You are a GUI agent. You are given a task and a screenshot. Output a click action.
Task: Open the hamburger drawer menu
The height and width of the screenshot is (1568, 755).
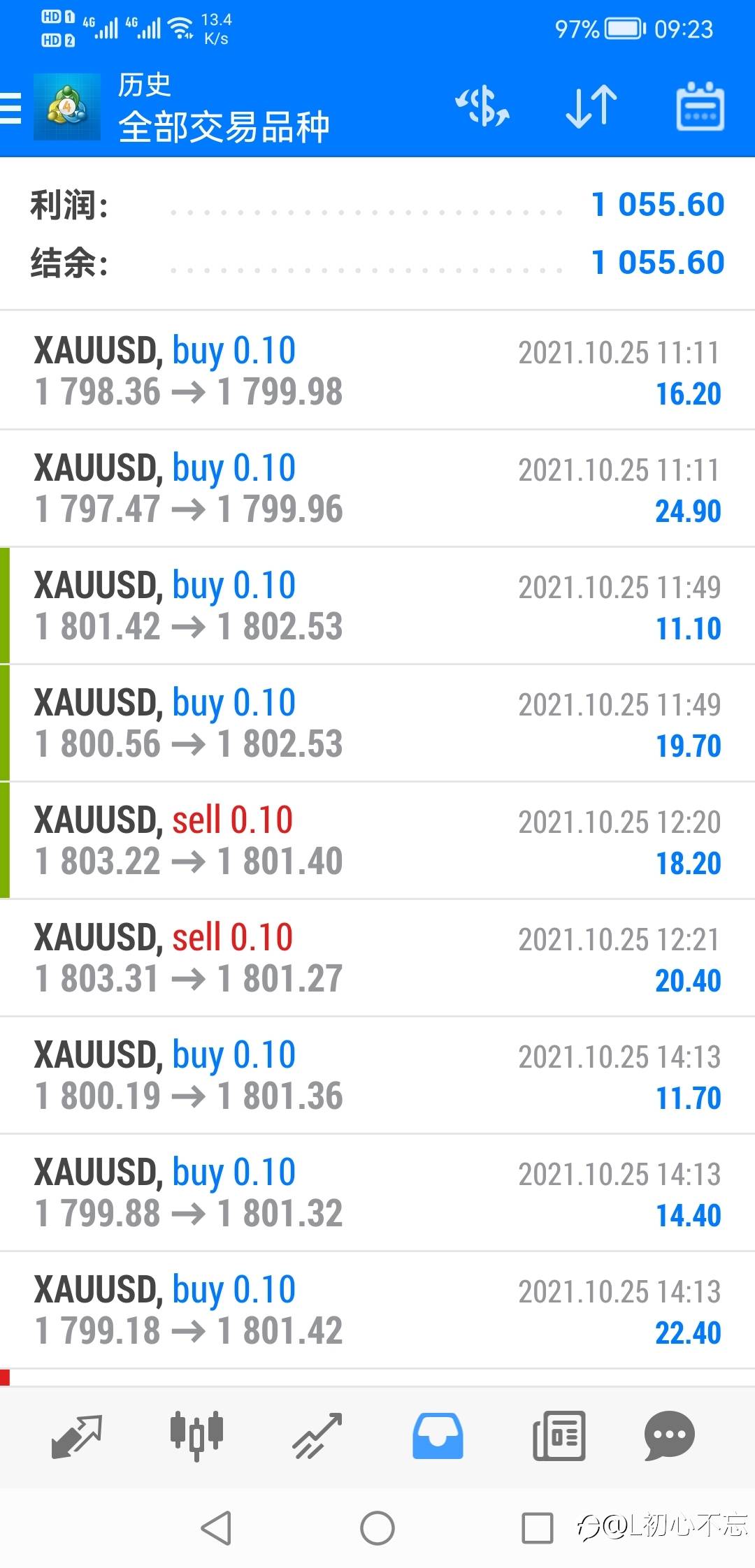tap(11, 108)
